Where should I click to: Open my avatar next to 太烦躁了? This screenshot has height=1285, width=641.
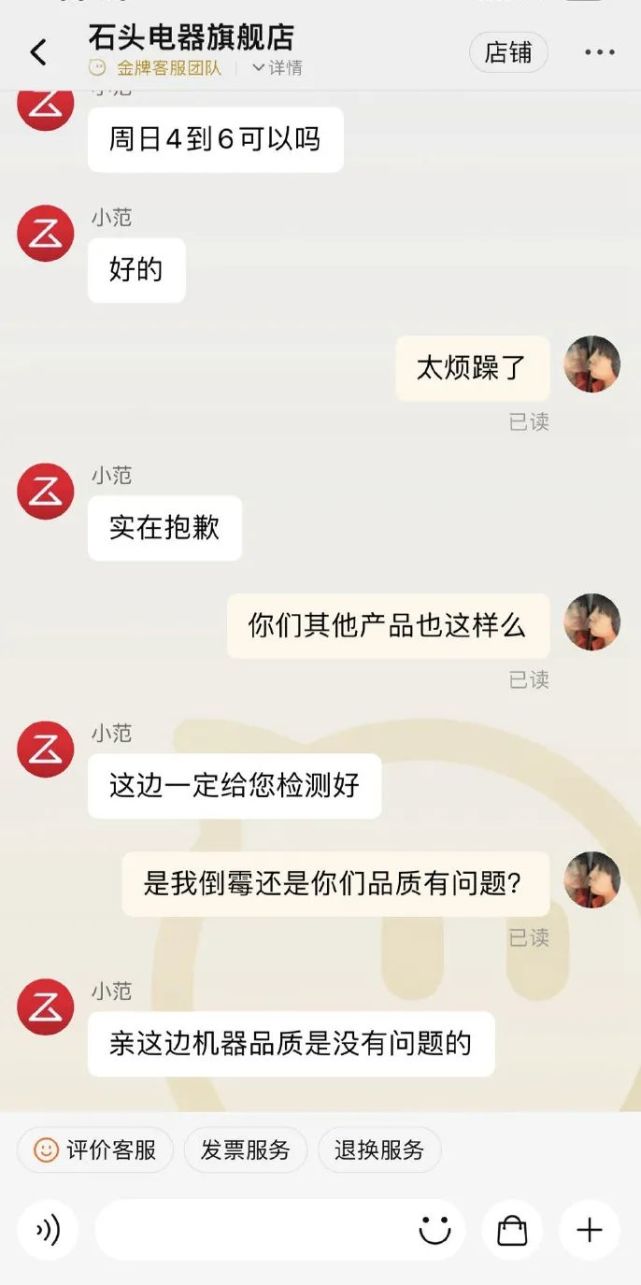(x=592, y=364)
